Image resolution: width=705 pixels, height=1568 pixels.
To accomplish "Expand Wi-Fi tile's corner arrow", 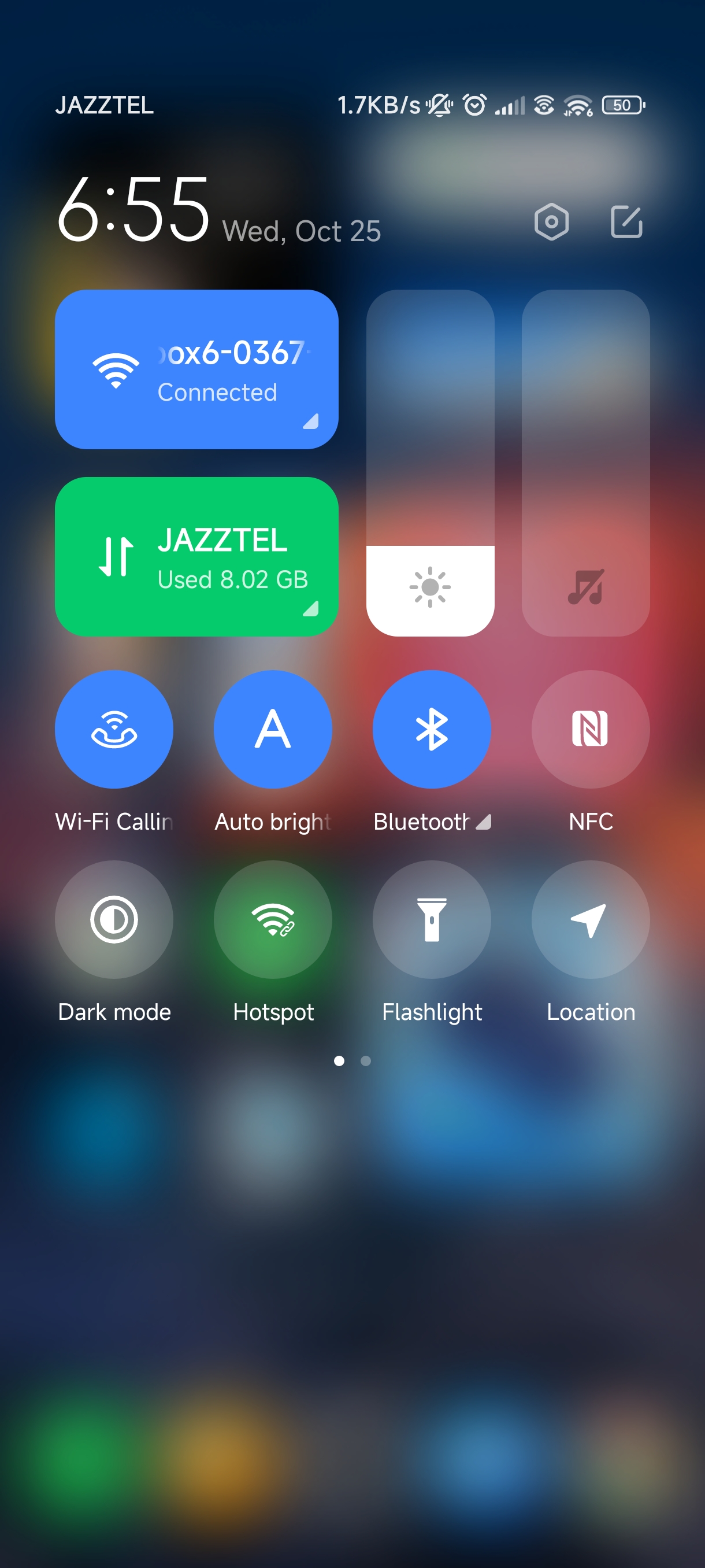I will (x=311, y=421).
